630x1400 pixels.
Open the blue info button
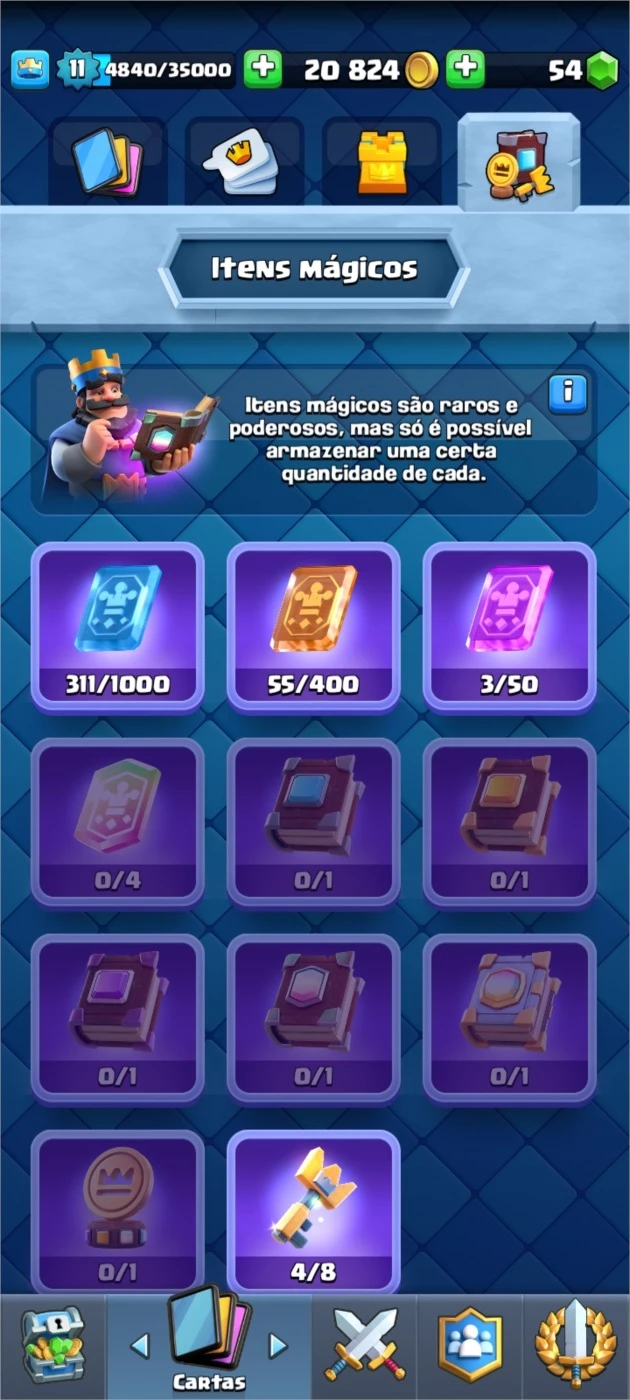(568, 393)
